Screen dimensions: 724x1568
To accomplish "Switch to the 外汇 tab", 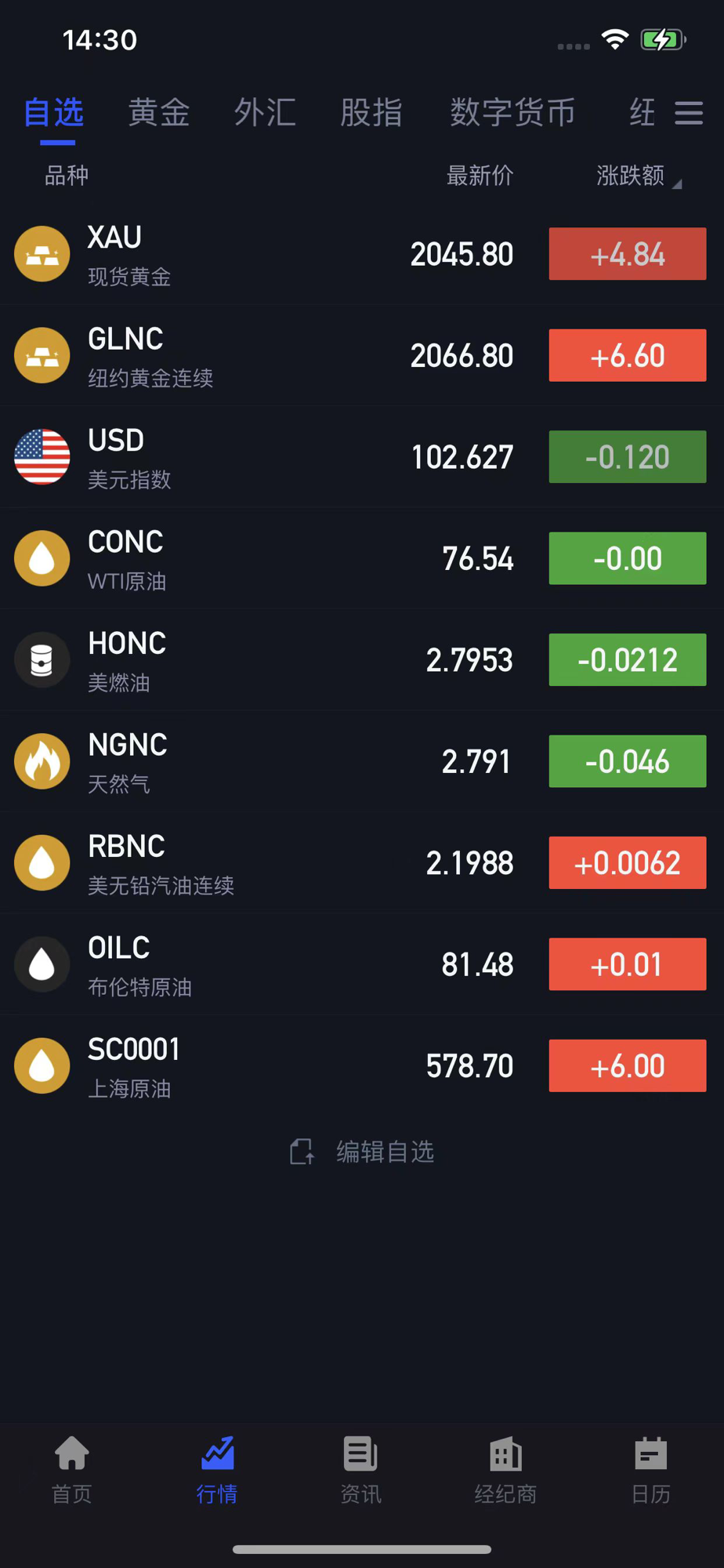I will tap(265, 113).
